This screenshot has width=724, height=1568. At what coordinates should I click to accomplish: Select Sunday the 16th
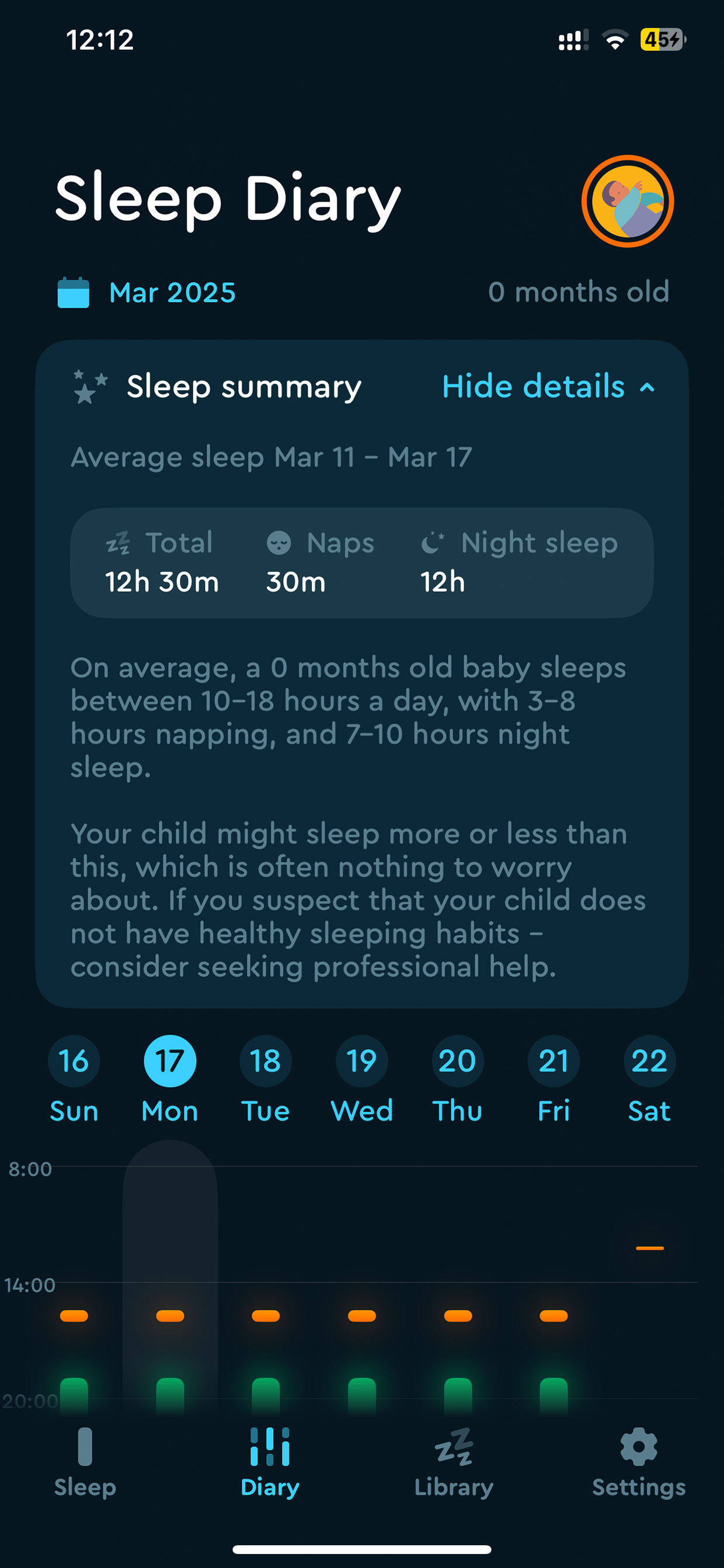tap(74, 1078)
